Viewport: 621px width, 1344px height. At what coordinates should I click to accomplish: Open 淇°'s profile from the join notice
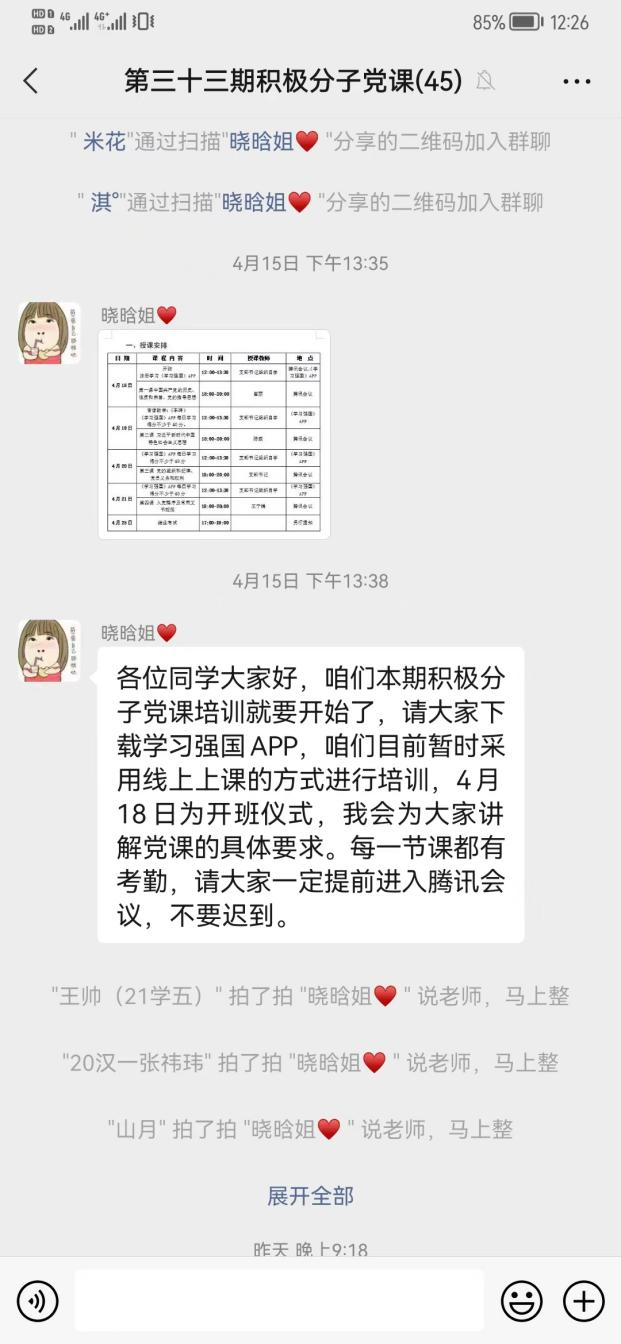click(x=102, y=202)
